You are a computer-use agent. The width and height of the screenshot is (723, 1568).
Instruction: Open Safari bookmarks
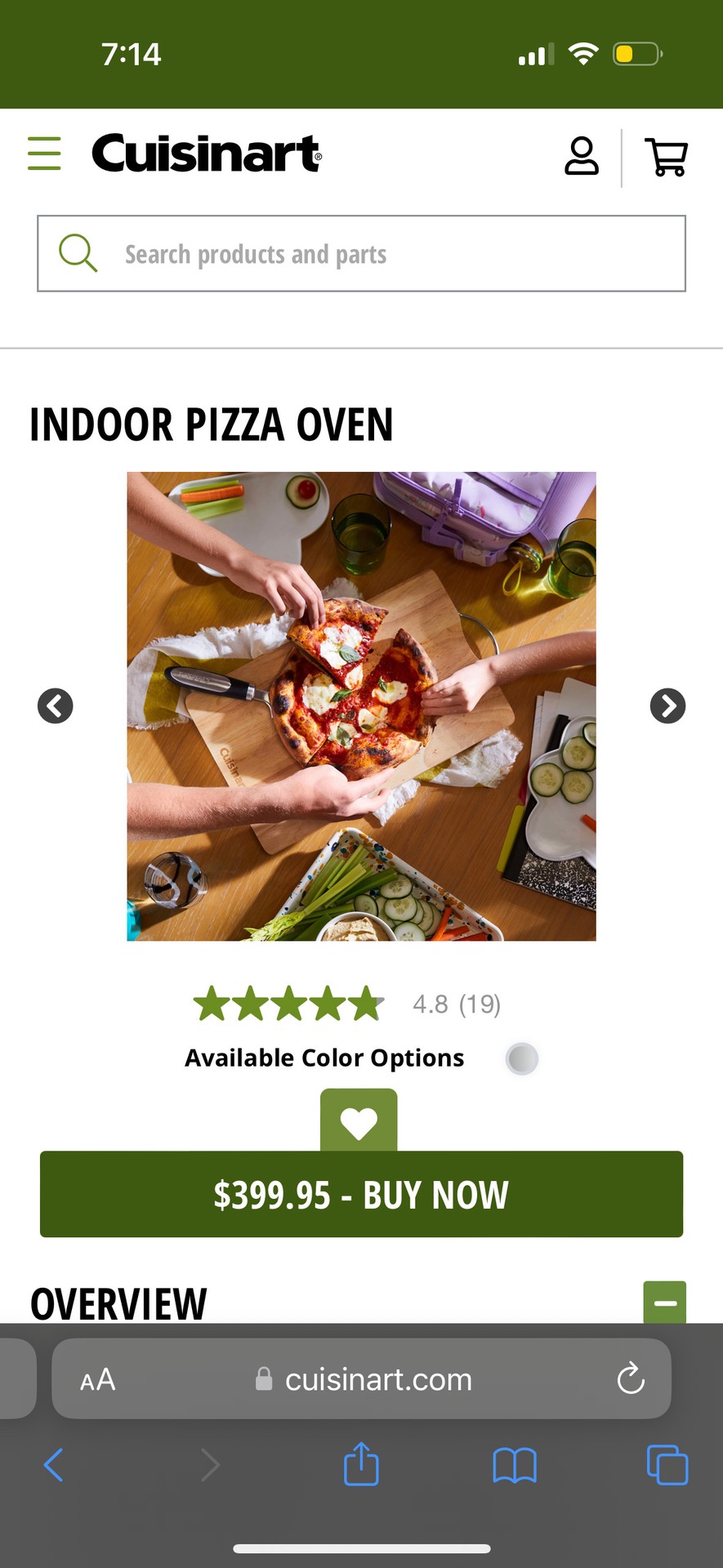tap(514, 1464)
